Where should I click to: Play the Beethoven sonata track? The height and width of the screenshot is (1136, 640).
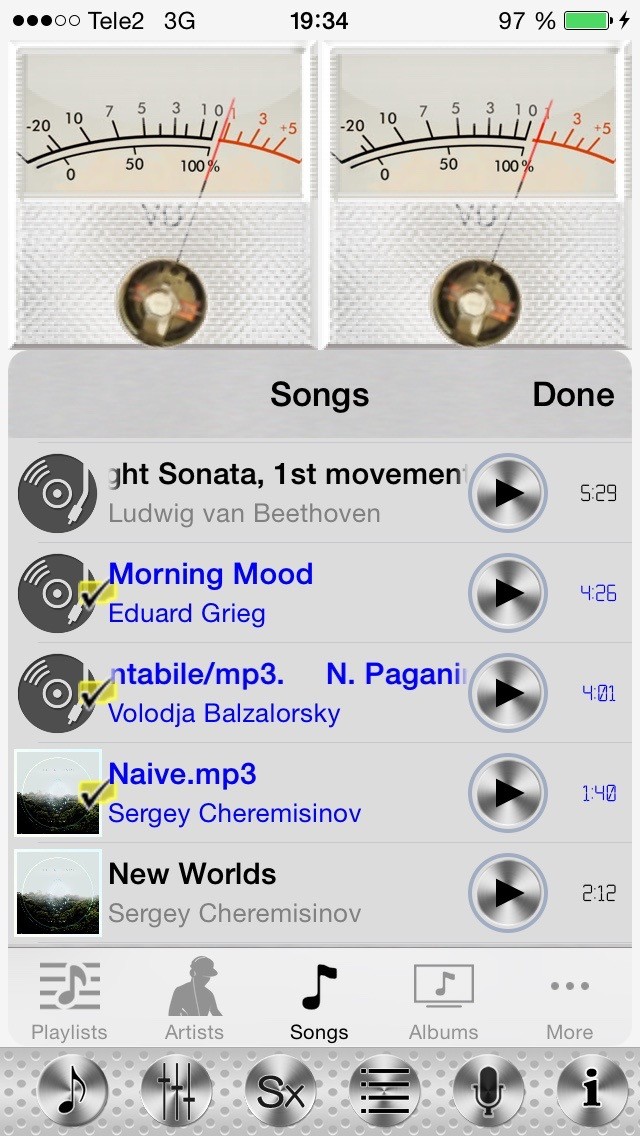(x=508, y=493)
